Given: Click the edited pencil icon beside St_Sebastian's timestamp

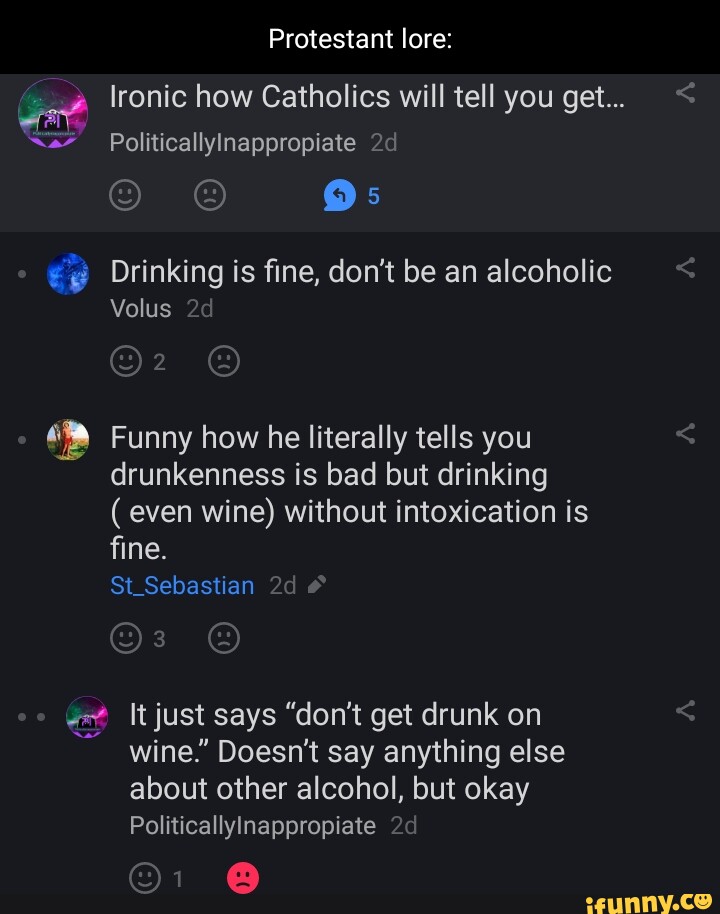Looking at the screenshot, I should (x=317, y=584).
